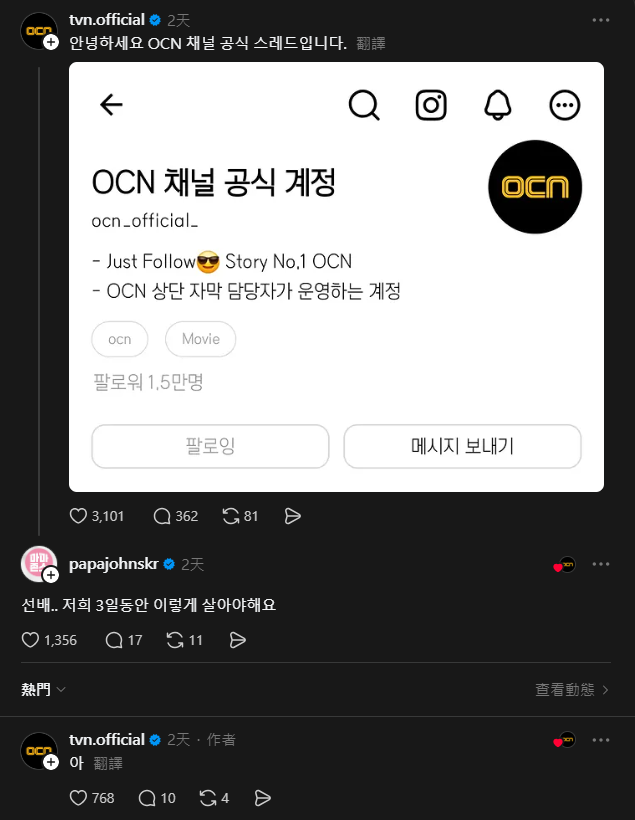Open comments on the post with 362 replies
Viewport: 635px width, 820px height.
pos(162,516)
